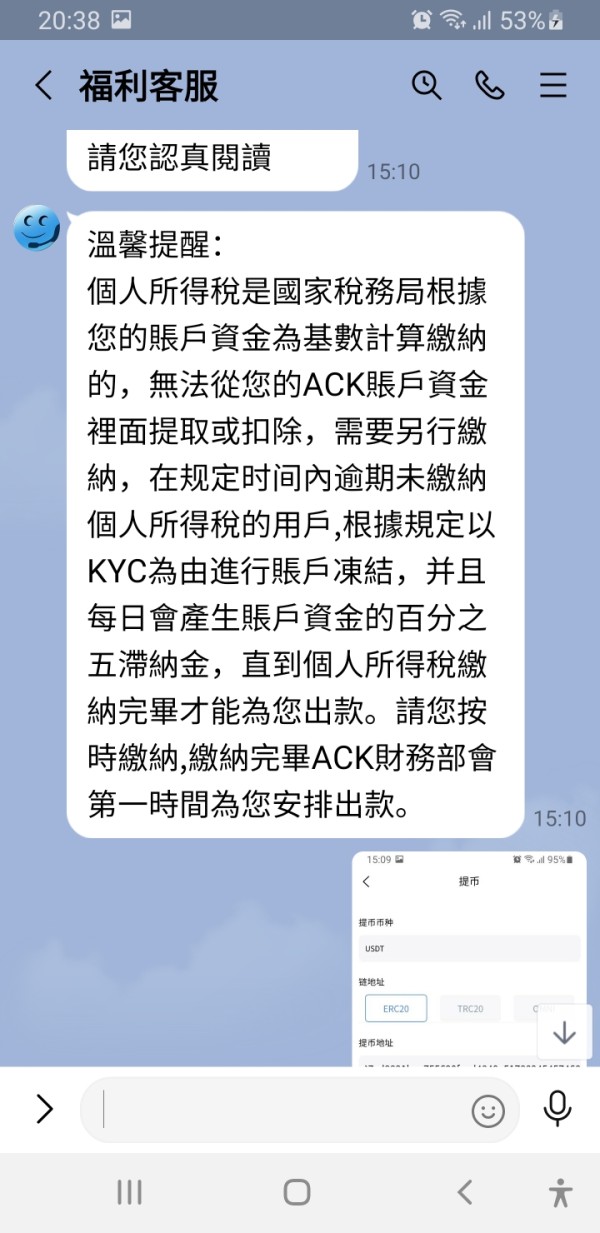Jump to the latest message
Image resolution: width=600 pixels, height=1233 pixels.
[x=564, y=1032]
